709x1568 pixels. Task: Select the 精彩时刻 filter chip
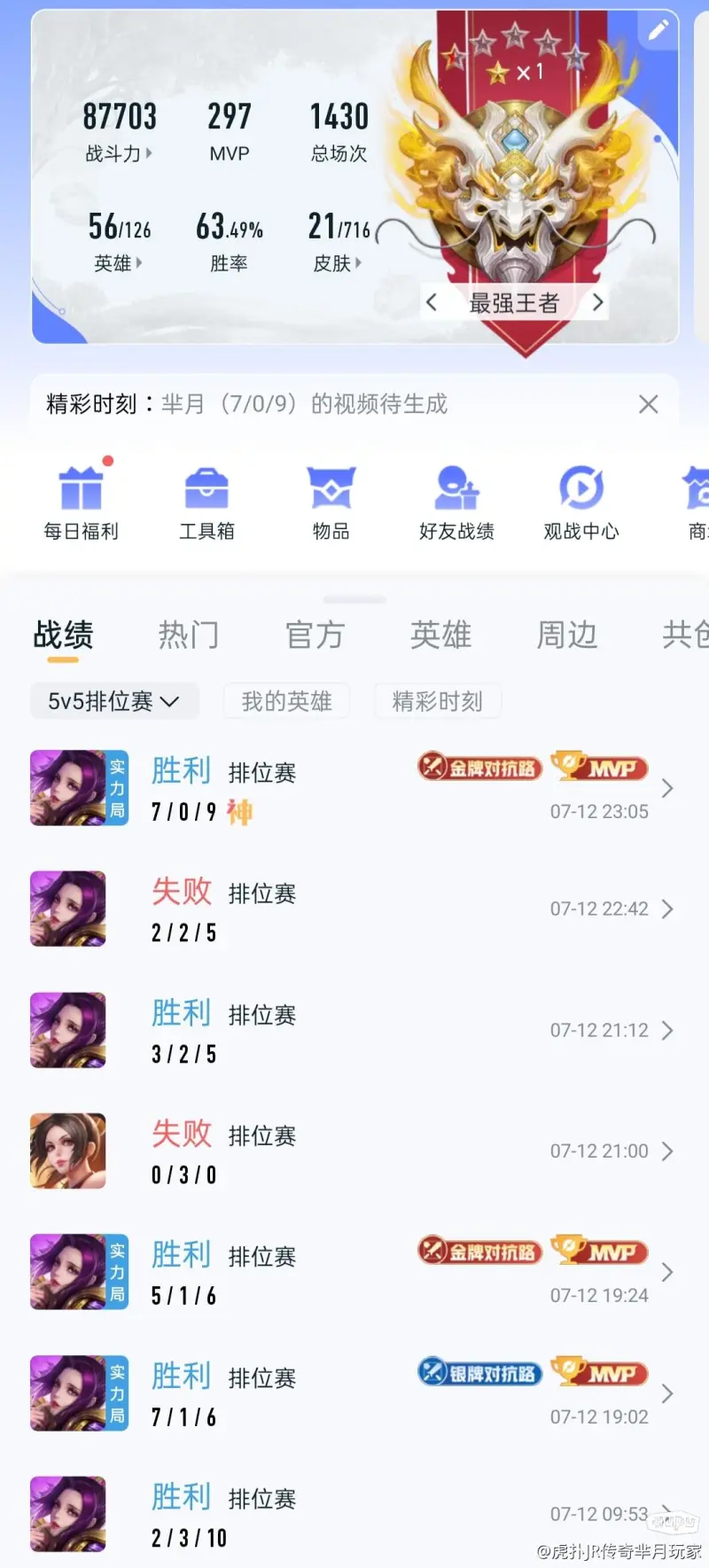[x=437, y=701]
